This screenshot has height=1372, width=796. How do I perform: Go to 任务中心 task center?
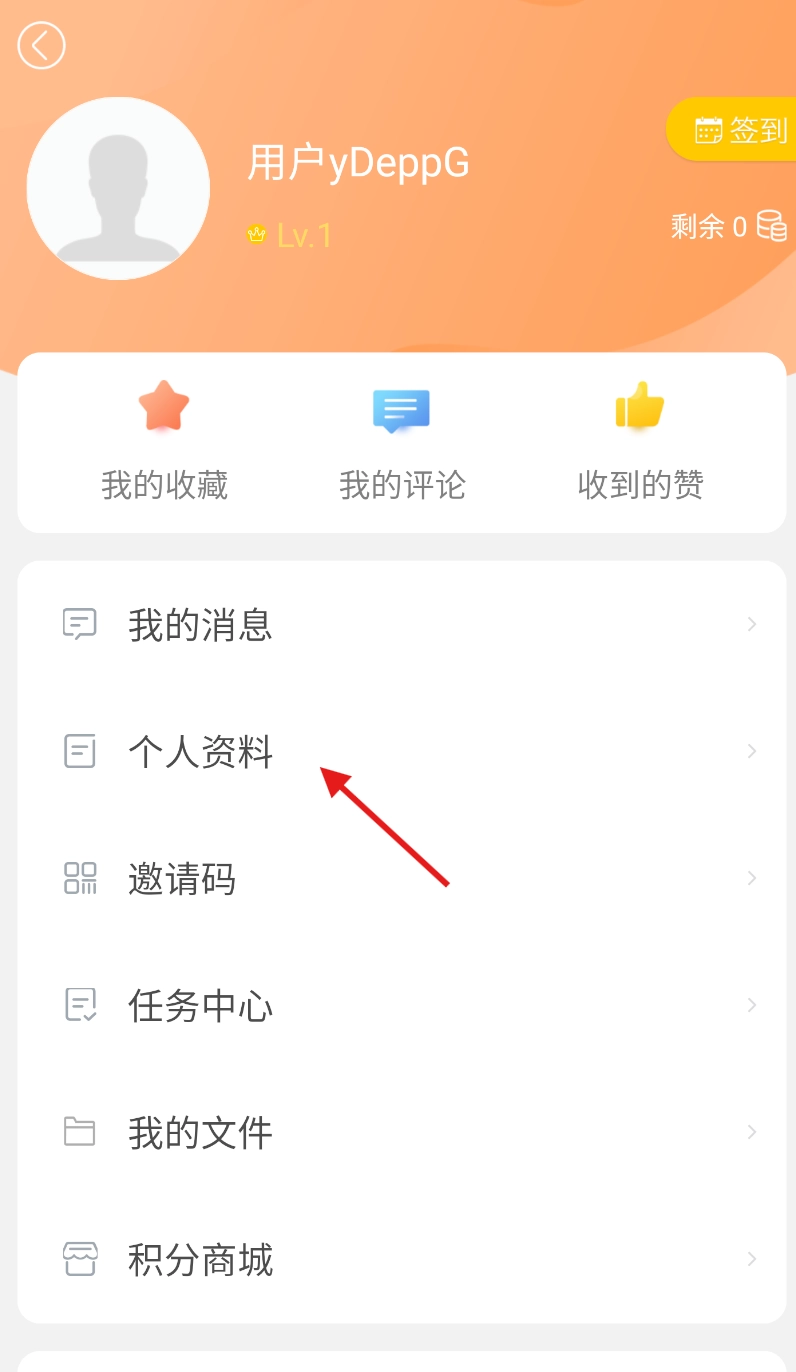(400, 1005)
